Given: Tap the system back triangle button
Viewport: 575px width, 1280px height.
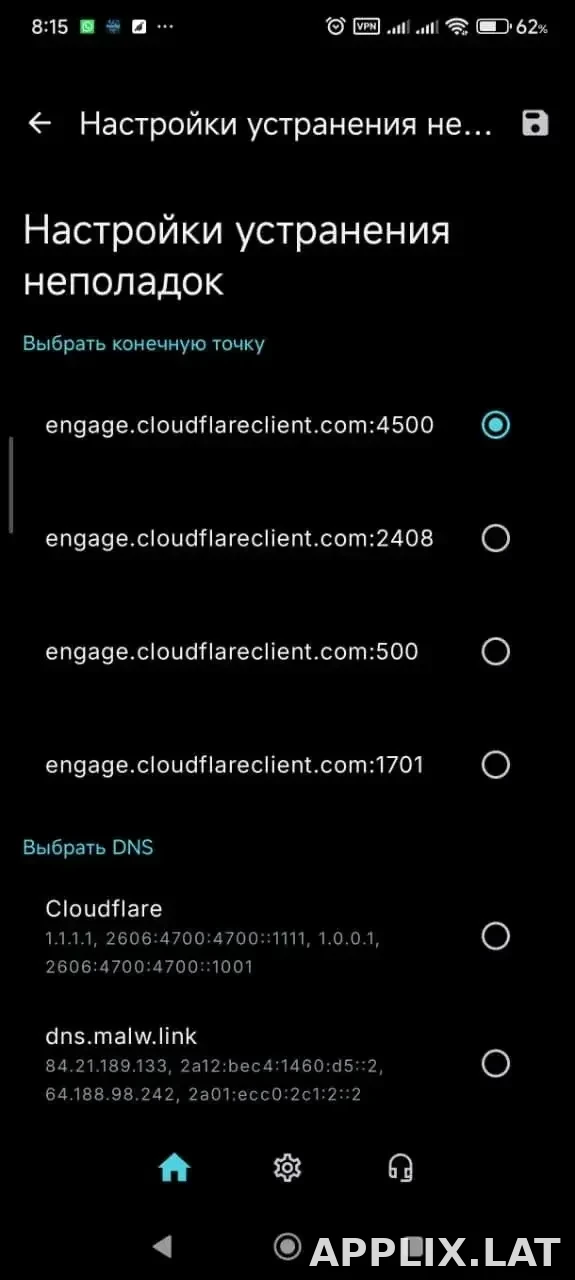Looking at the screenshot, I should tap(162, 1246).
